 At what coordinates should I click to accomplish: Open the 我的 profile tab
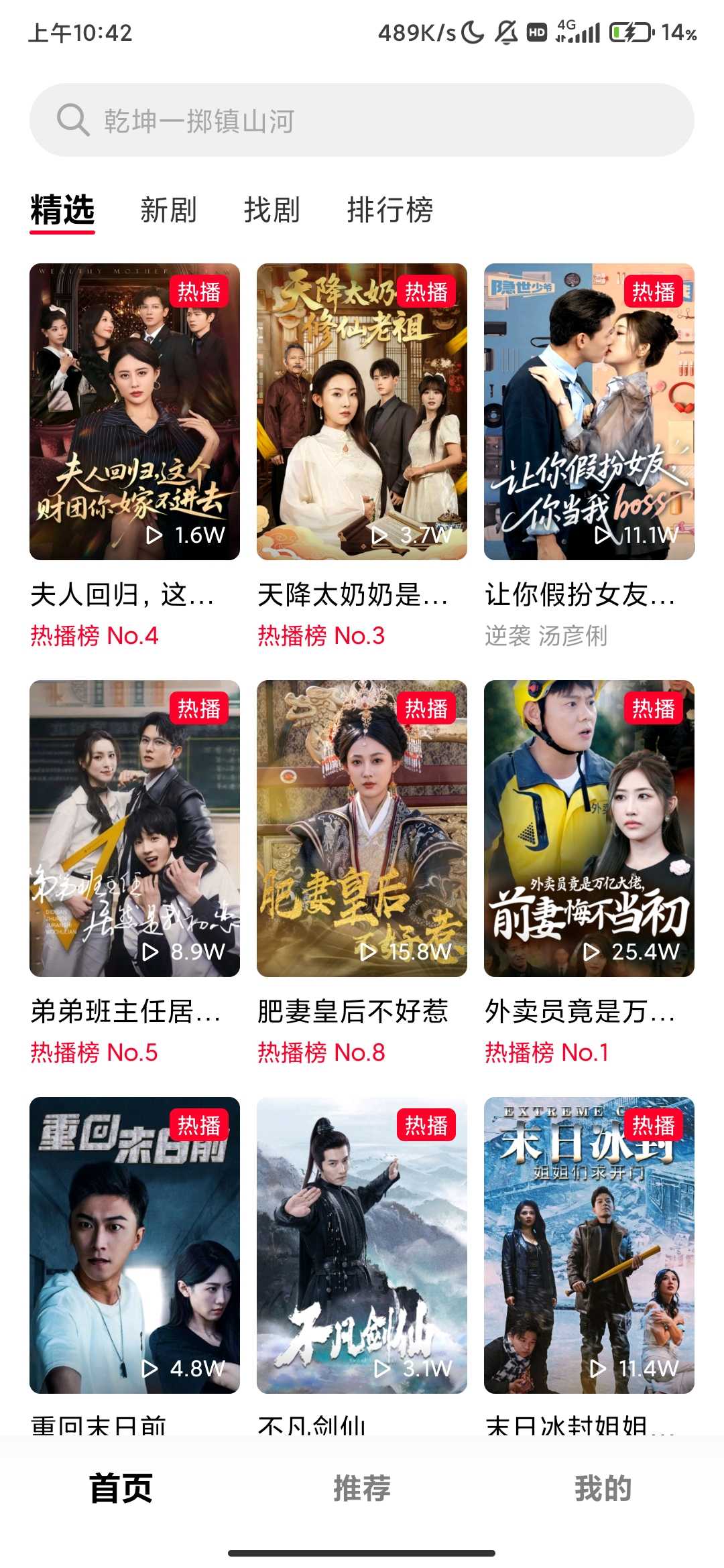point(603,1488)
